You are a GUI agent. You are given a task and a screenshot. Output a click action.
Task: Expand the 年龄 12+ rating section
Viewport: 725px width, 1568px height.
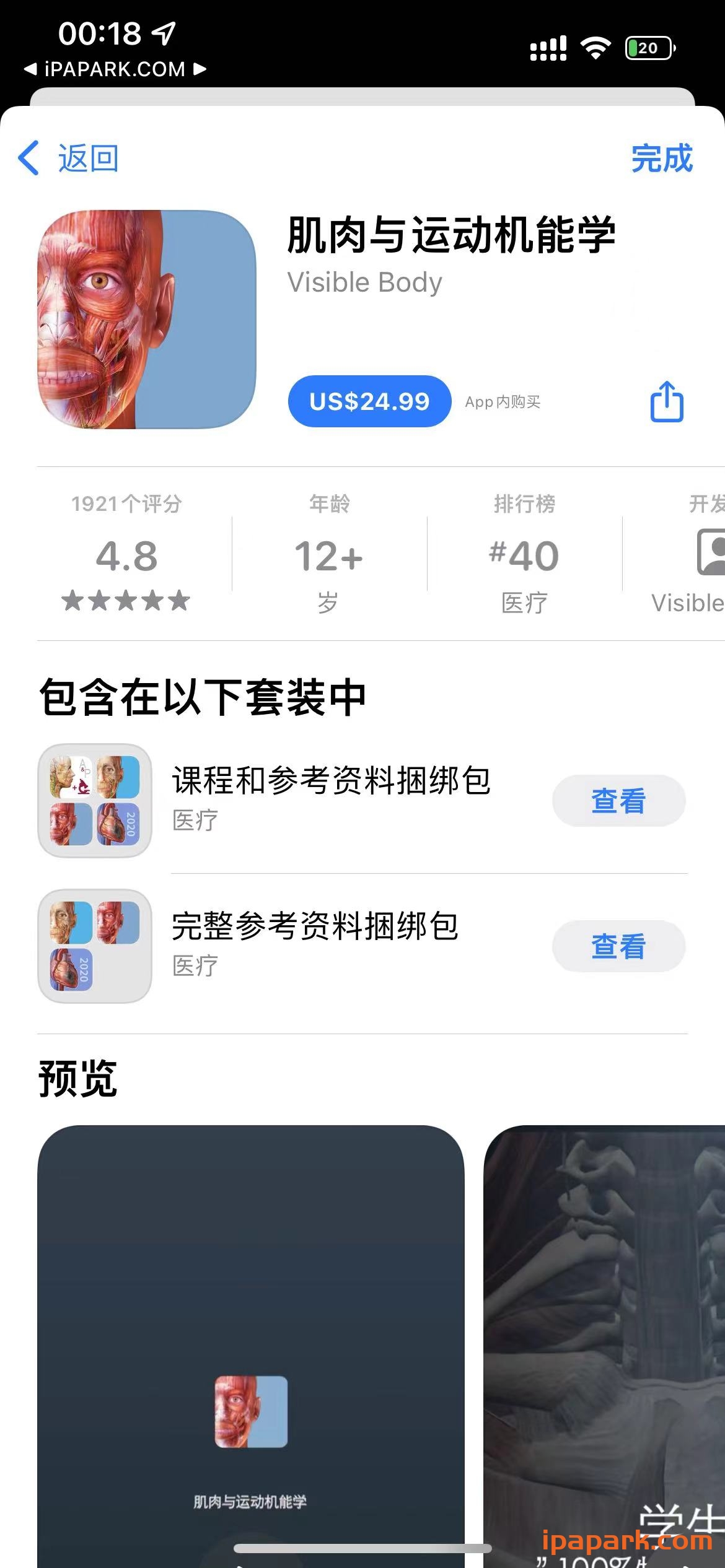coord(327,554)
